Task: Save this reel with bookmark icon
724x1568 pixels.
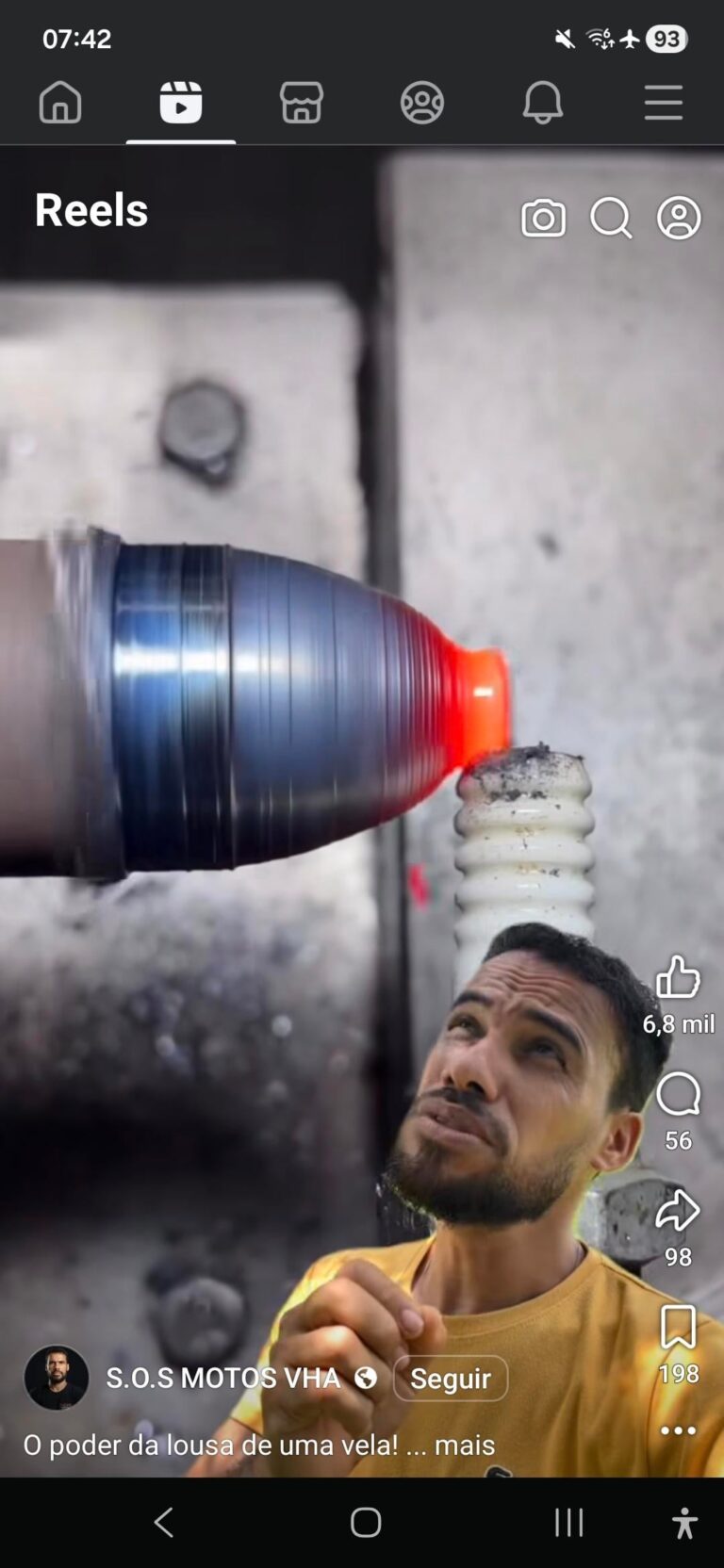Action: (x=678, y=1328)
